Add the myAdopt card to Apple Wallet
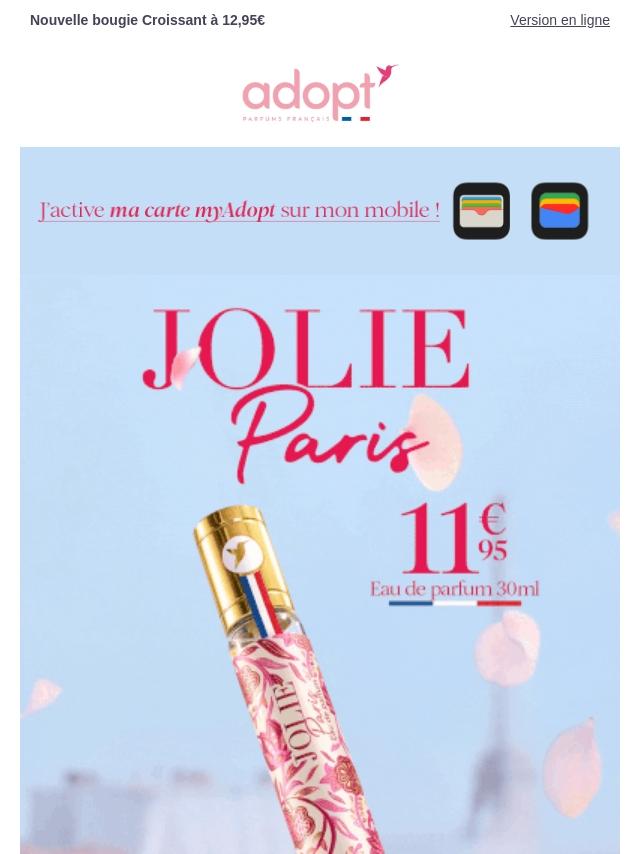The image size is (640, 854). pos(481,211)
